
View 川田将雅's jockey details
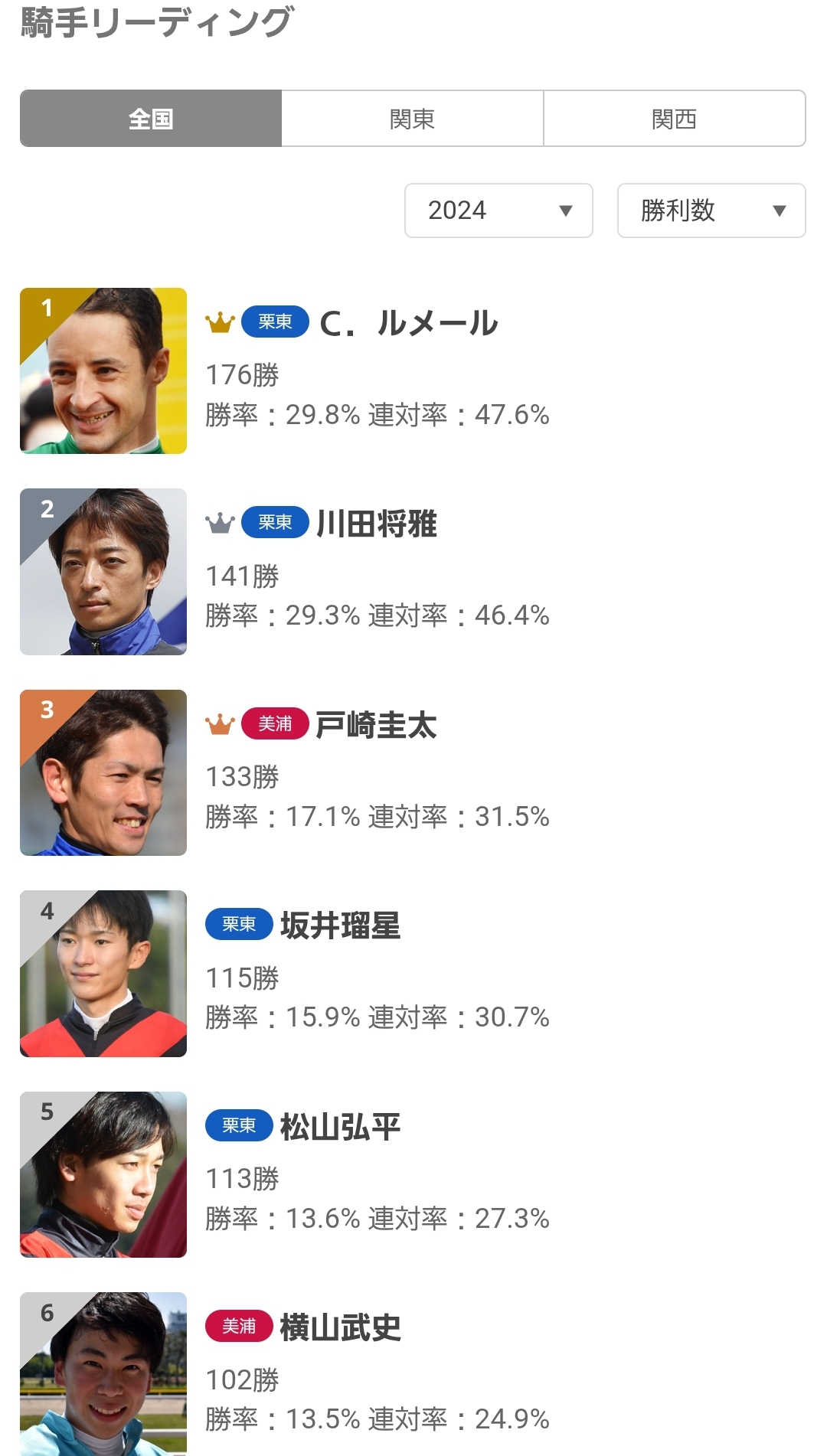pyautogui.click(x=376, y=525)
